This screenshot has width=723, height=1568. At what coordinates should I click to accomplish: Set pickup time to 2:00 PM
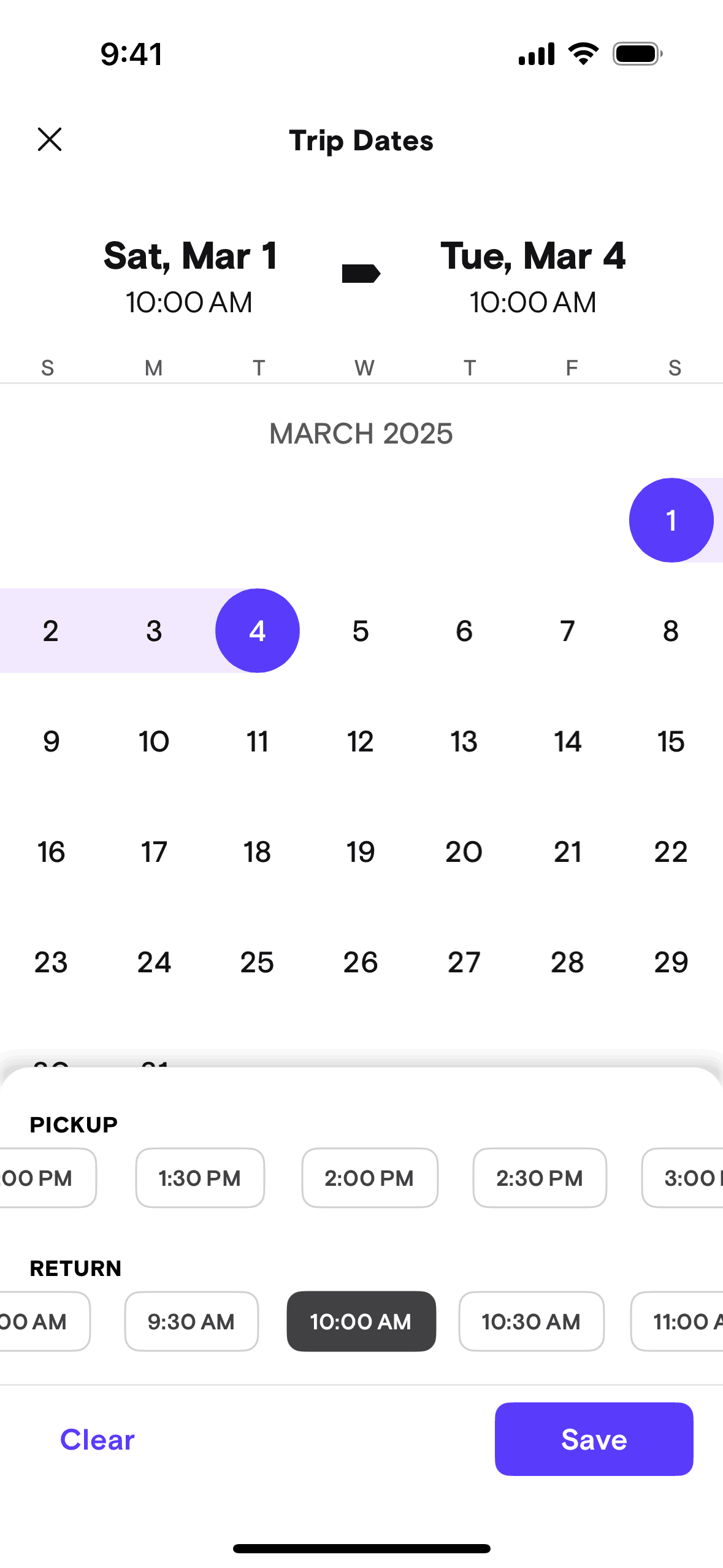point(370,1178)
